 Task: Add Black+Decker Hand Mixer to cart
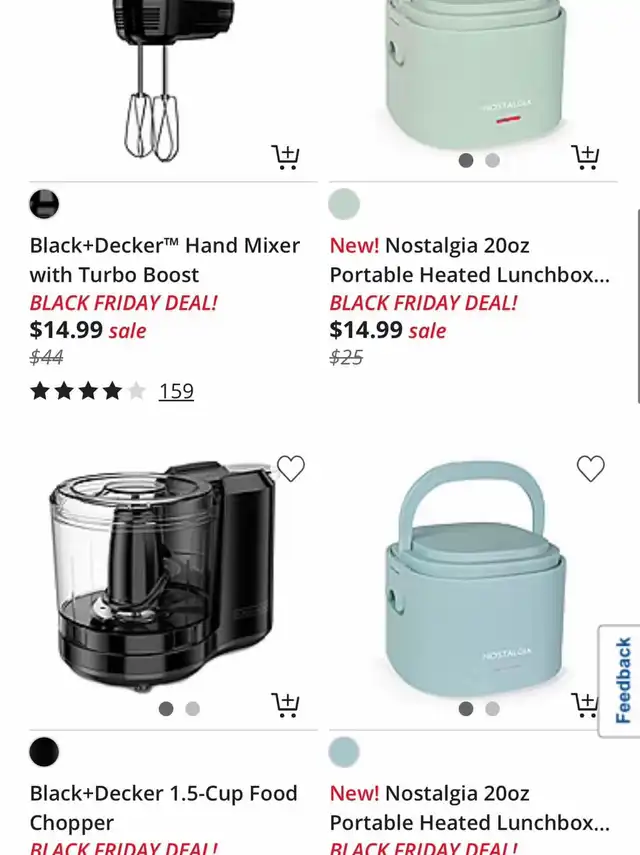click(x=286, y=157)
